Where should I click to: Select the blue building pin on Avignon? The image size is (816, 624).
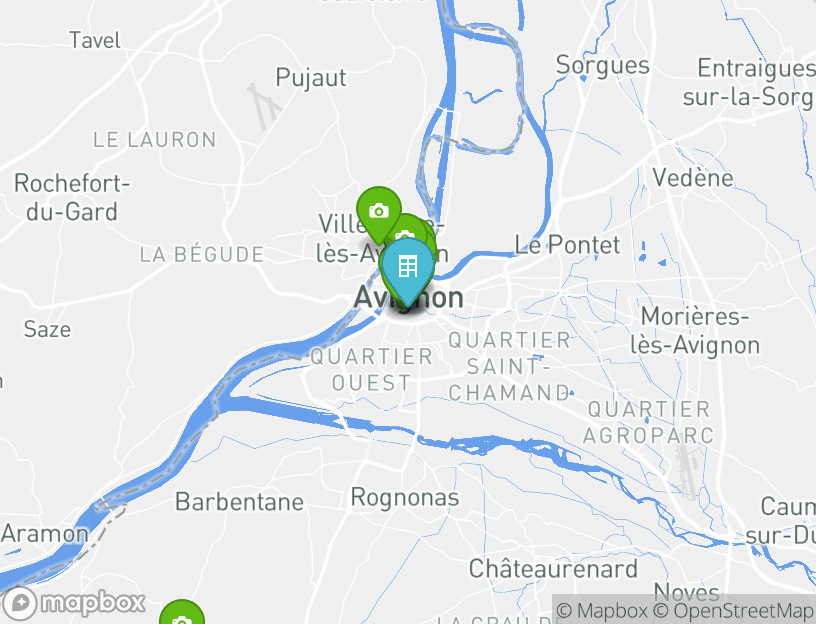pyautogui.click(x=407, y=267)
